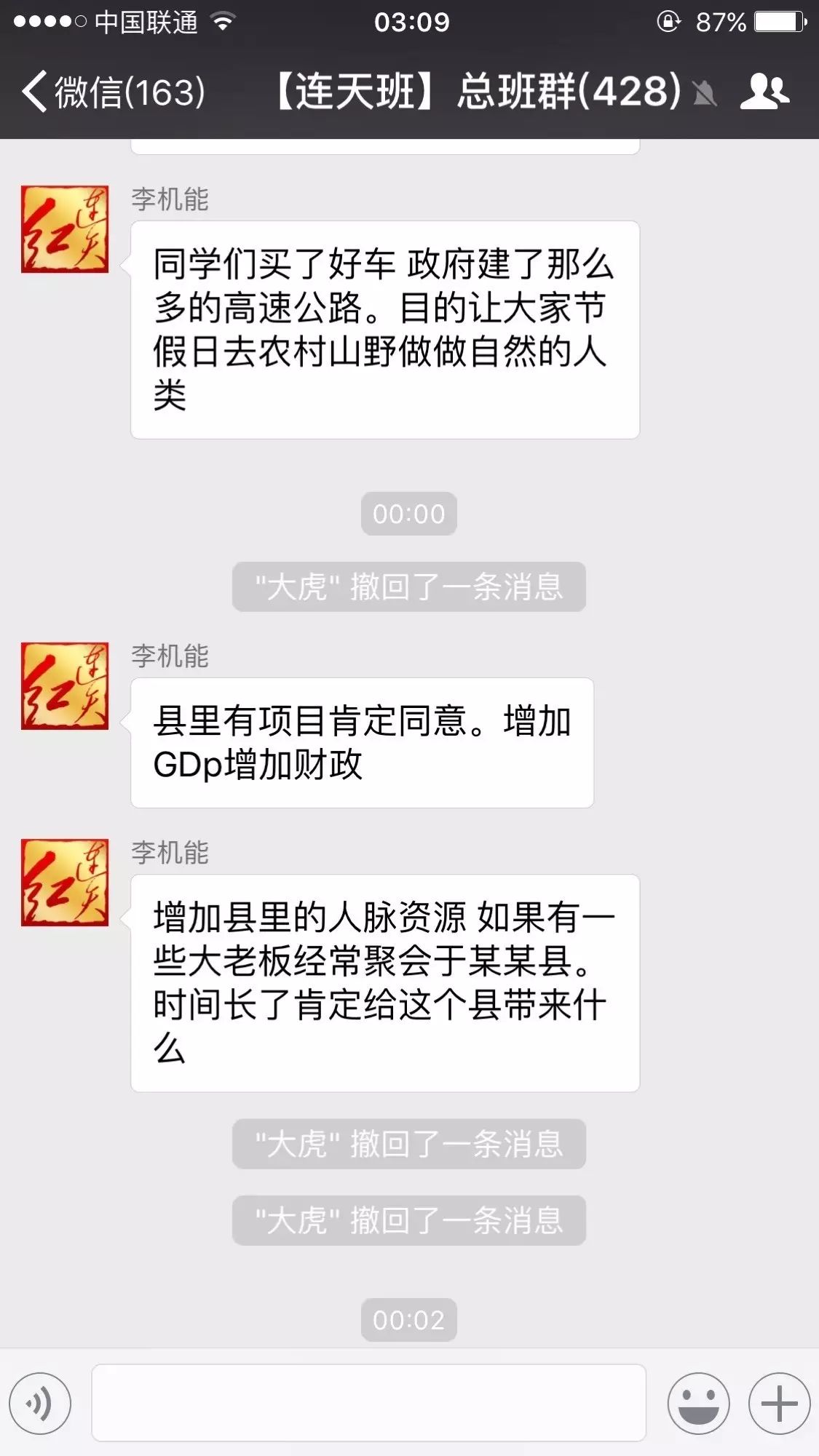
Task: Open the plus attachments menu
Action: [779, 1403]
